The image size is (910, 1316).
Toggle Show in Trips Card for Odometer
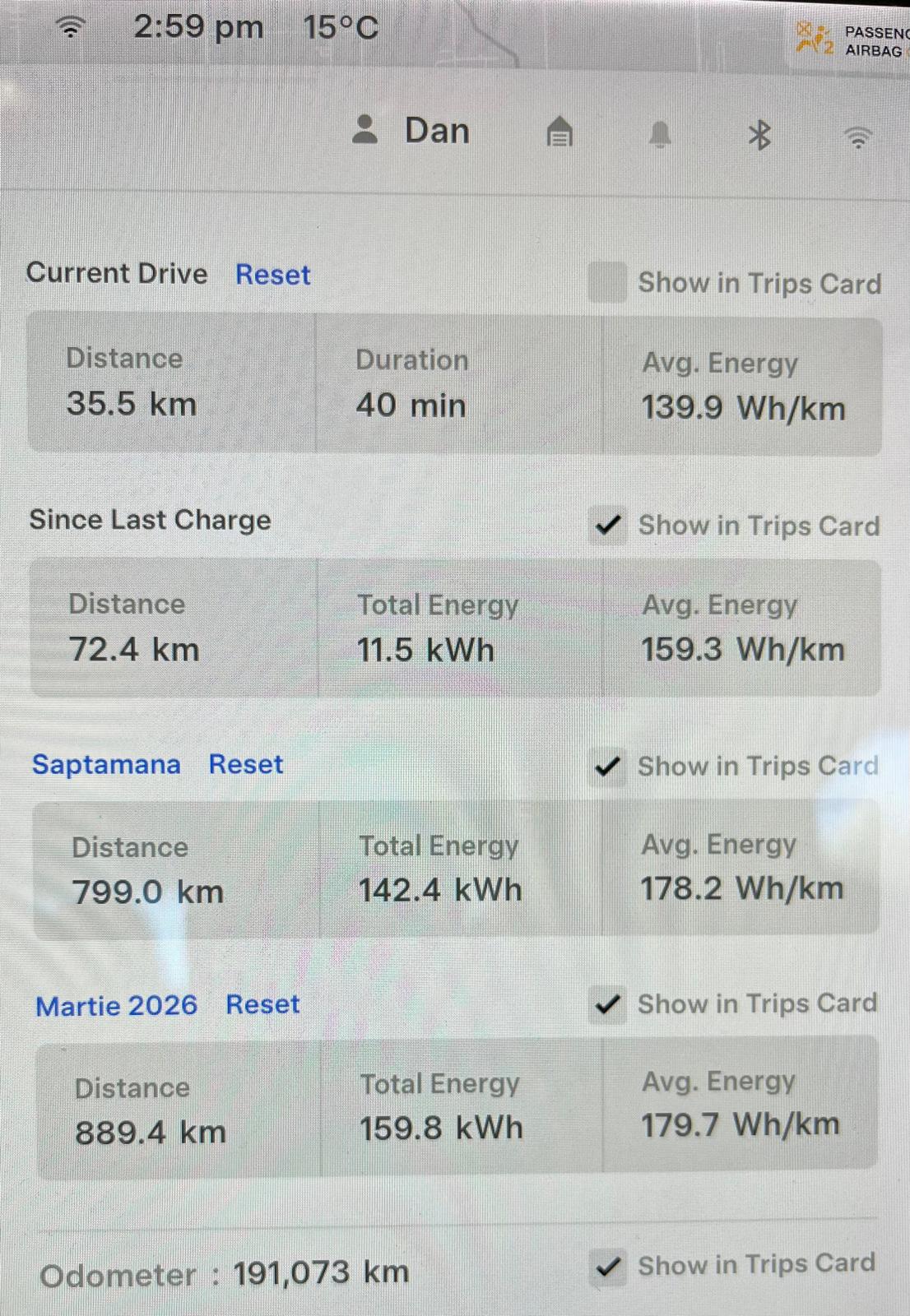pos(608,1266)
